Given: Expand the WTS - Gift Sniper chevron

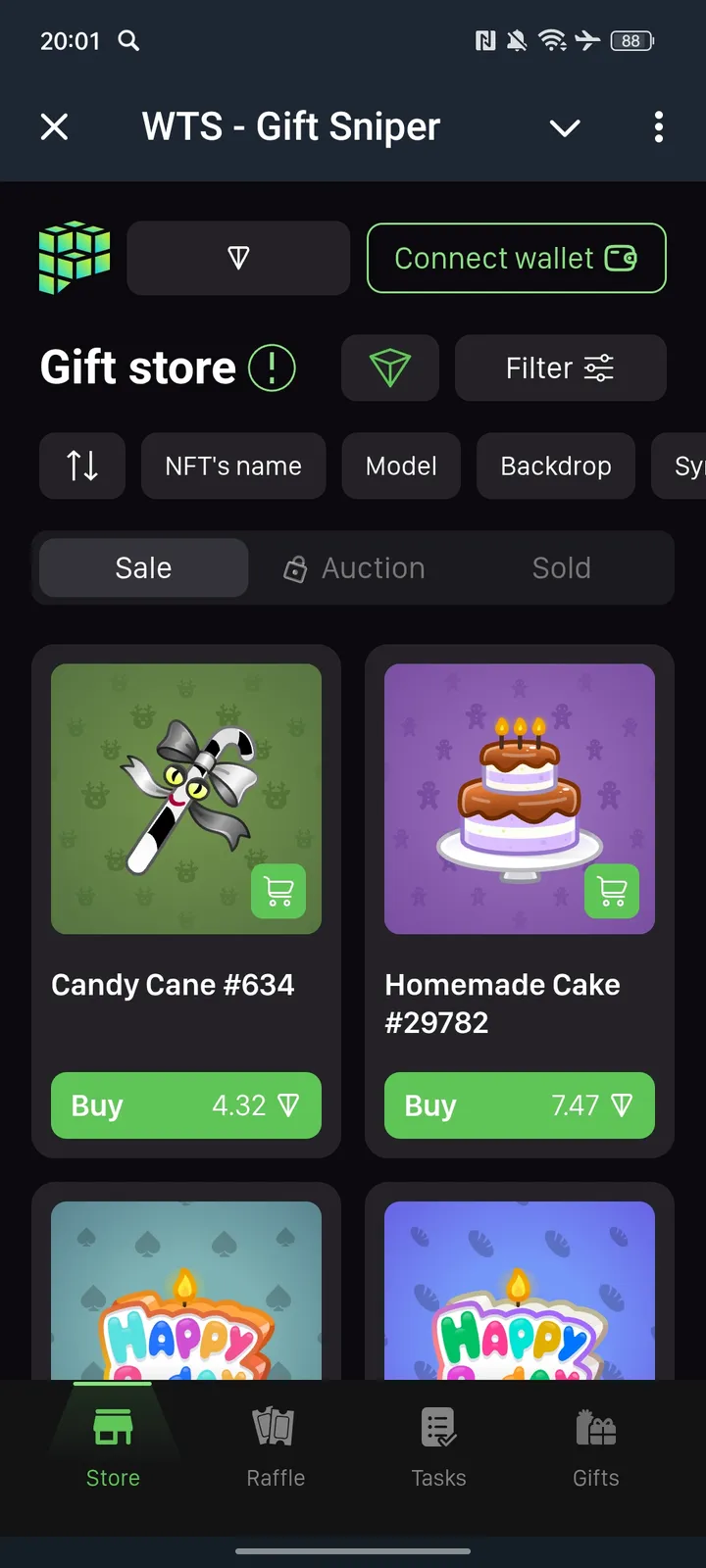Looking at the screenshot, I should pyautogui.click(x=564, y=127).
